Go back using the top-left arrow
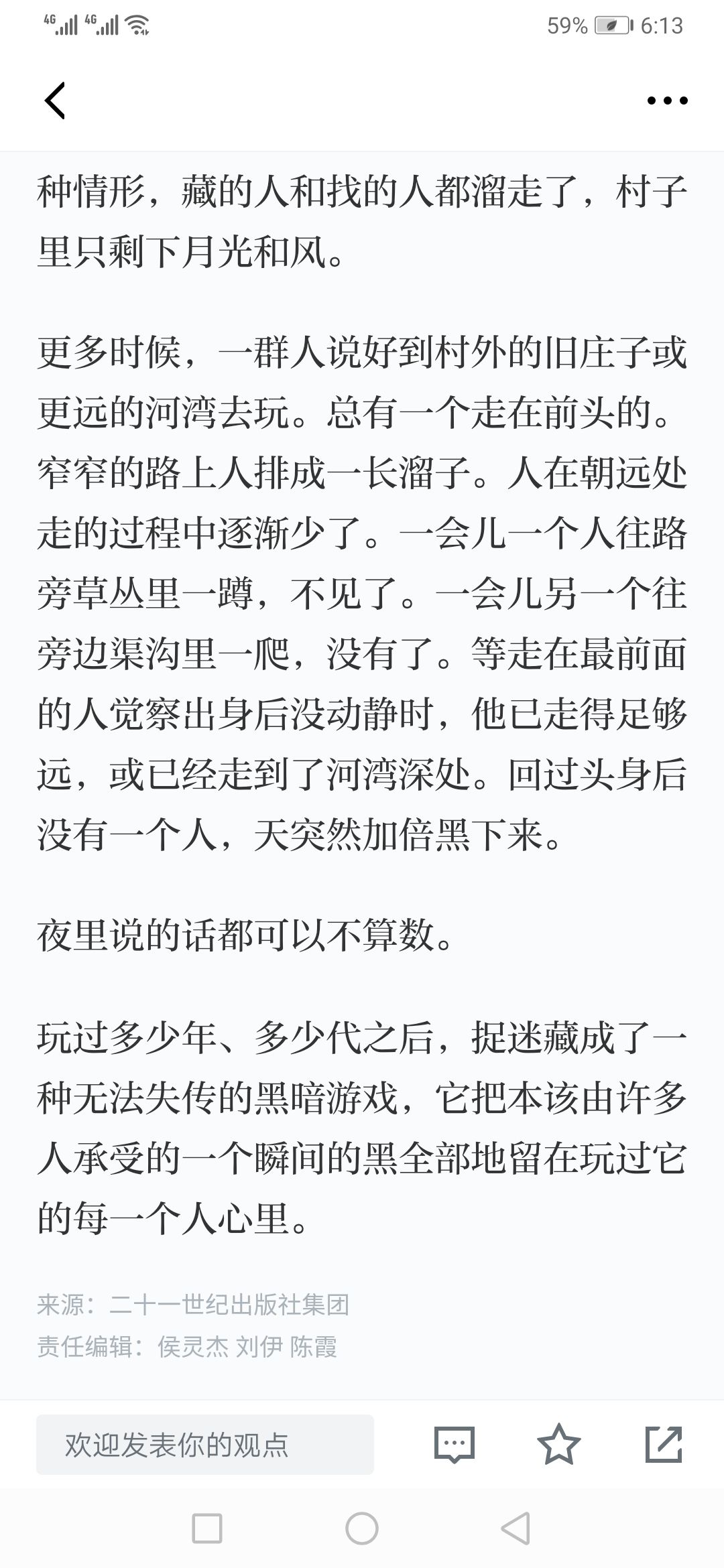 (x=55, y=101)
